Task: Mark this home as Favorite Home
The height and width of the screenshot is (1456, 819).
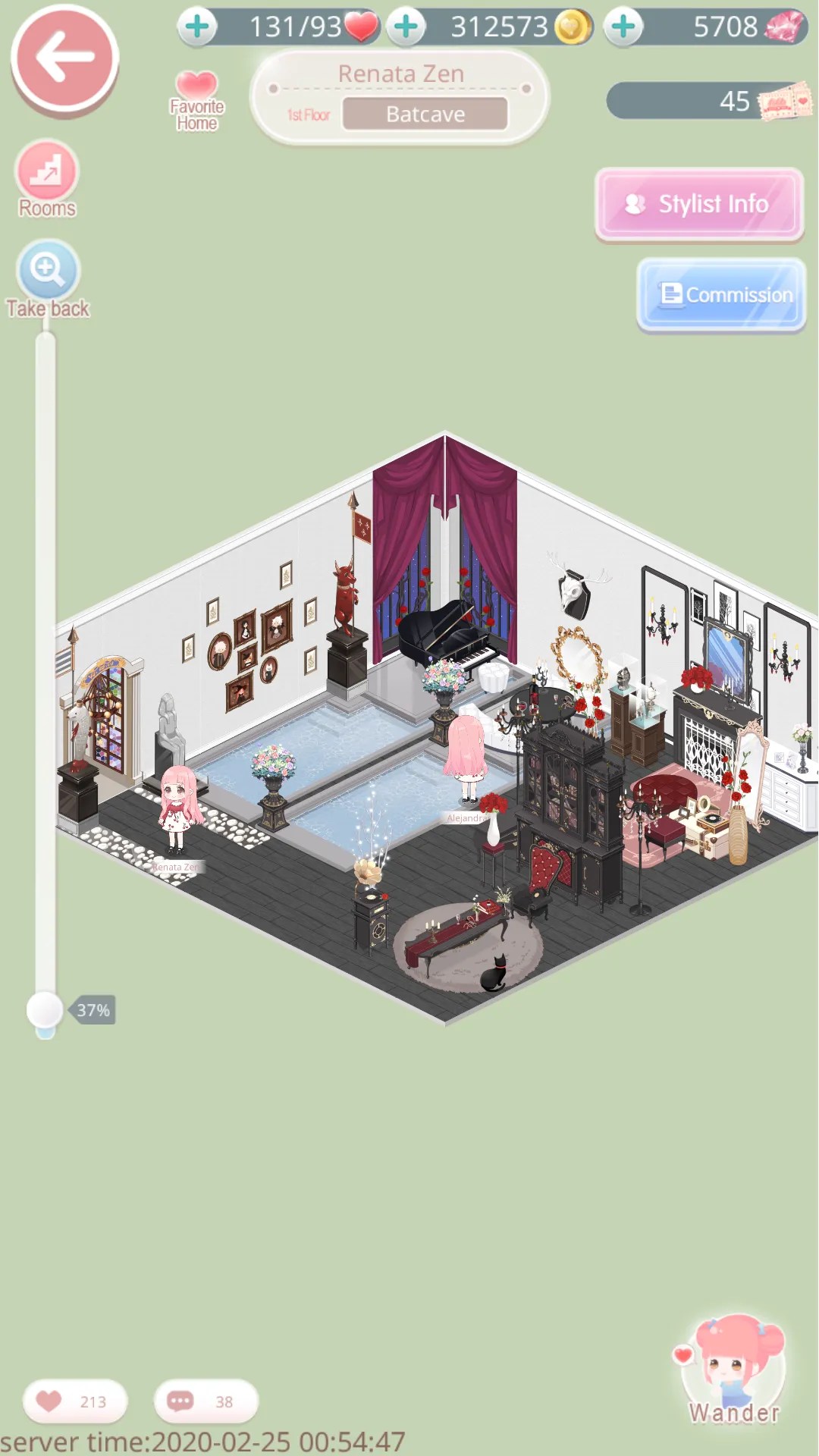Action: point(196,100)
